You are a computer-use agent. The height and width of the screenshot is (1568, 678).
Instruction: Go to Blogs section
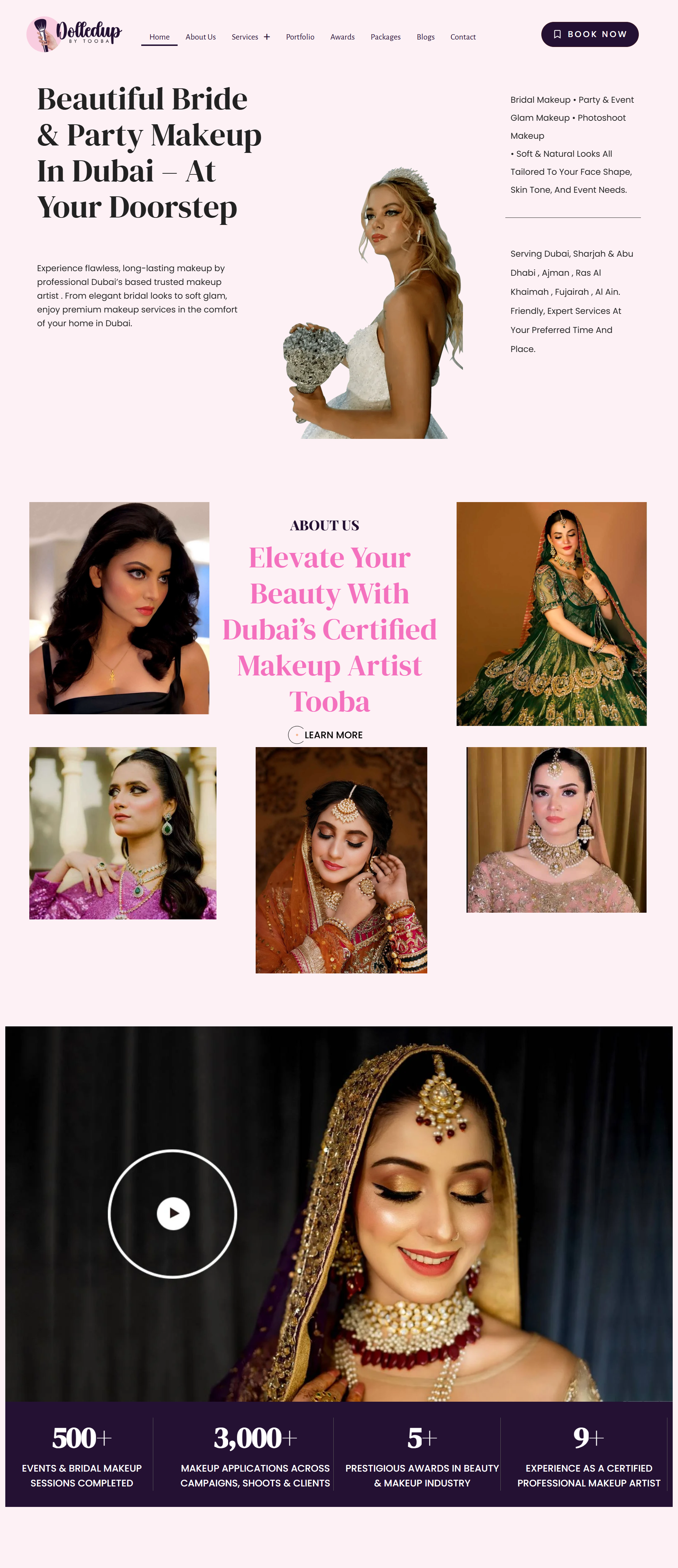426,37
